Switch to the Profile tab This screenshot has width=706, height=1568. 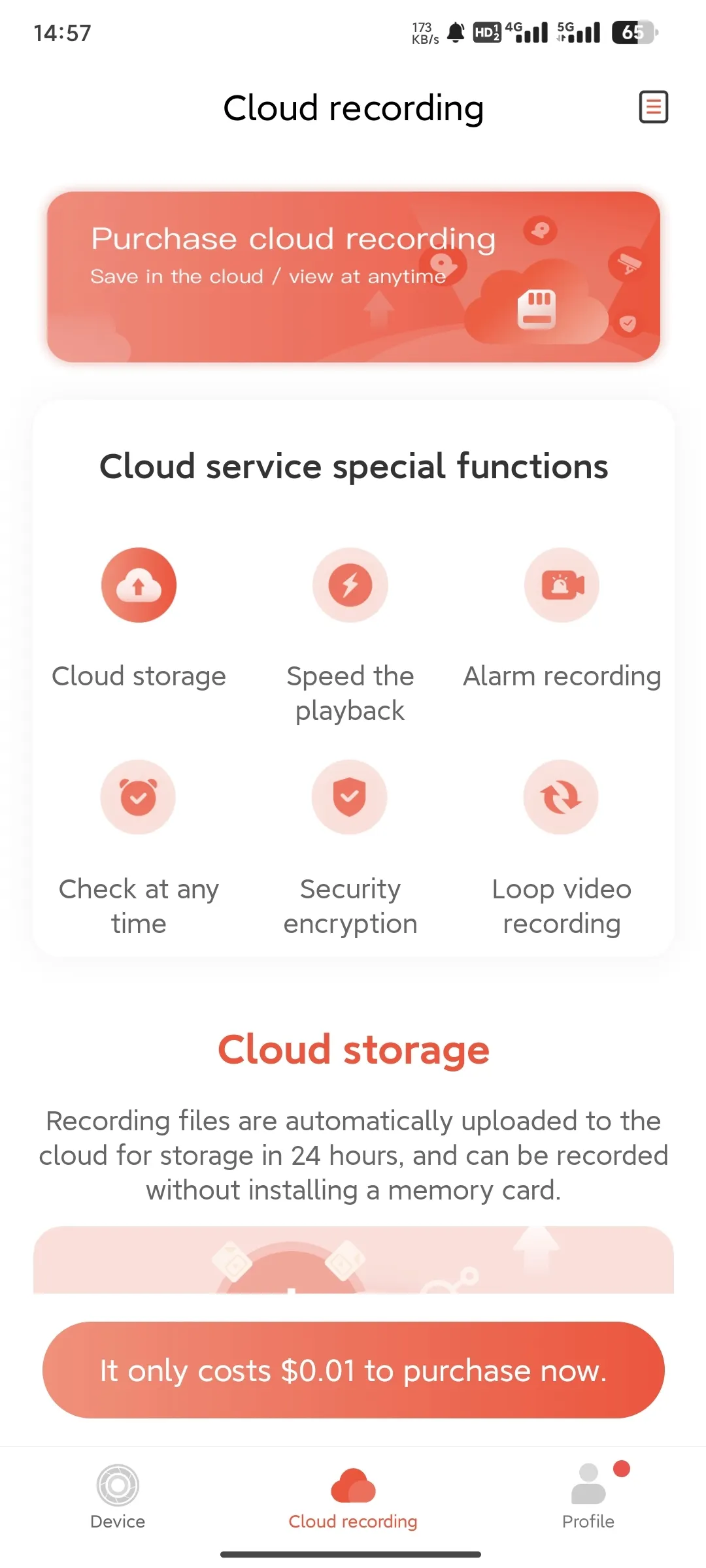tap(588, 1496)
